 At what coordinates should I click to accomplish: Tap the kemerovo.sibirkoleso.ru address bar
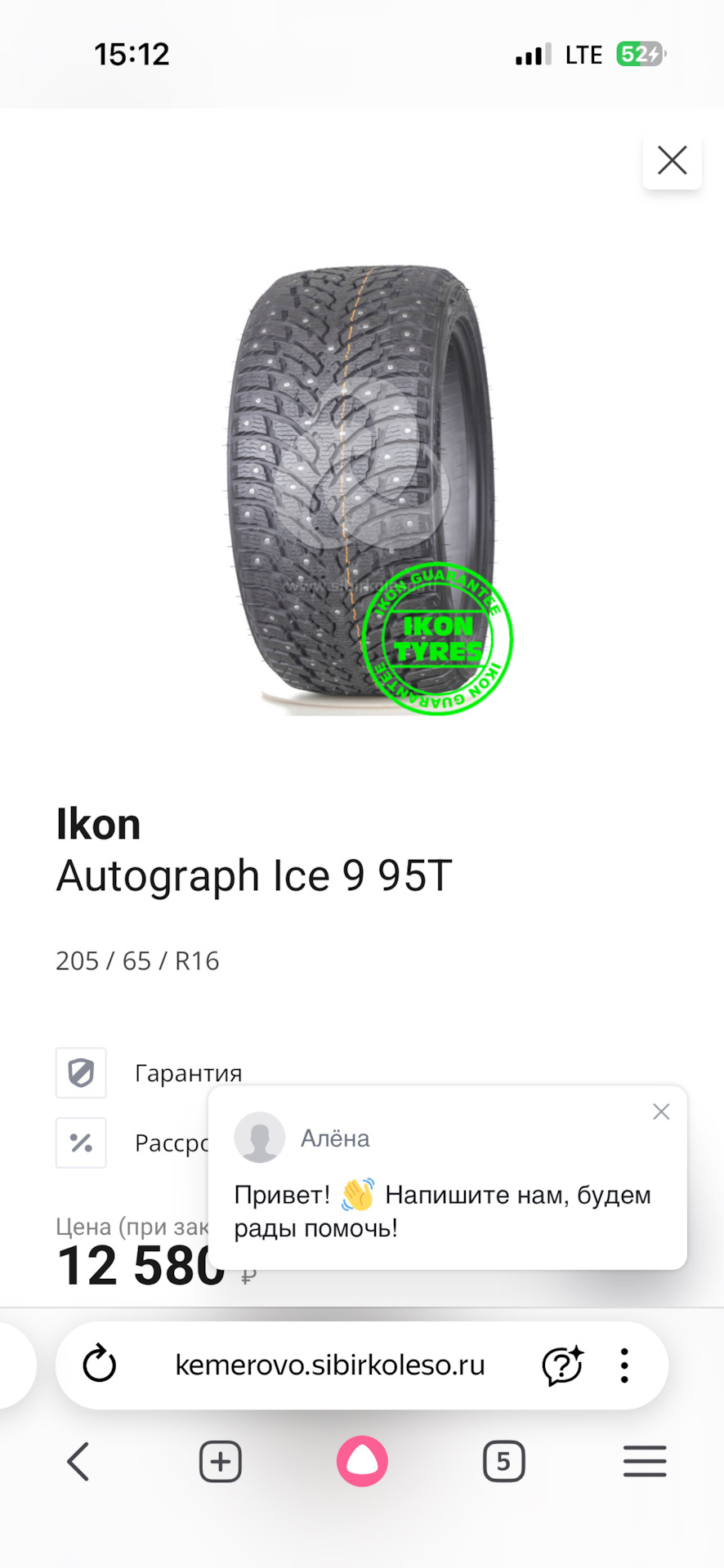(330, 1365)
